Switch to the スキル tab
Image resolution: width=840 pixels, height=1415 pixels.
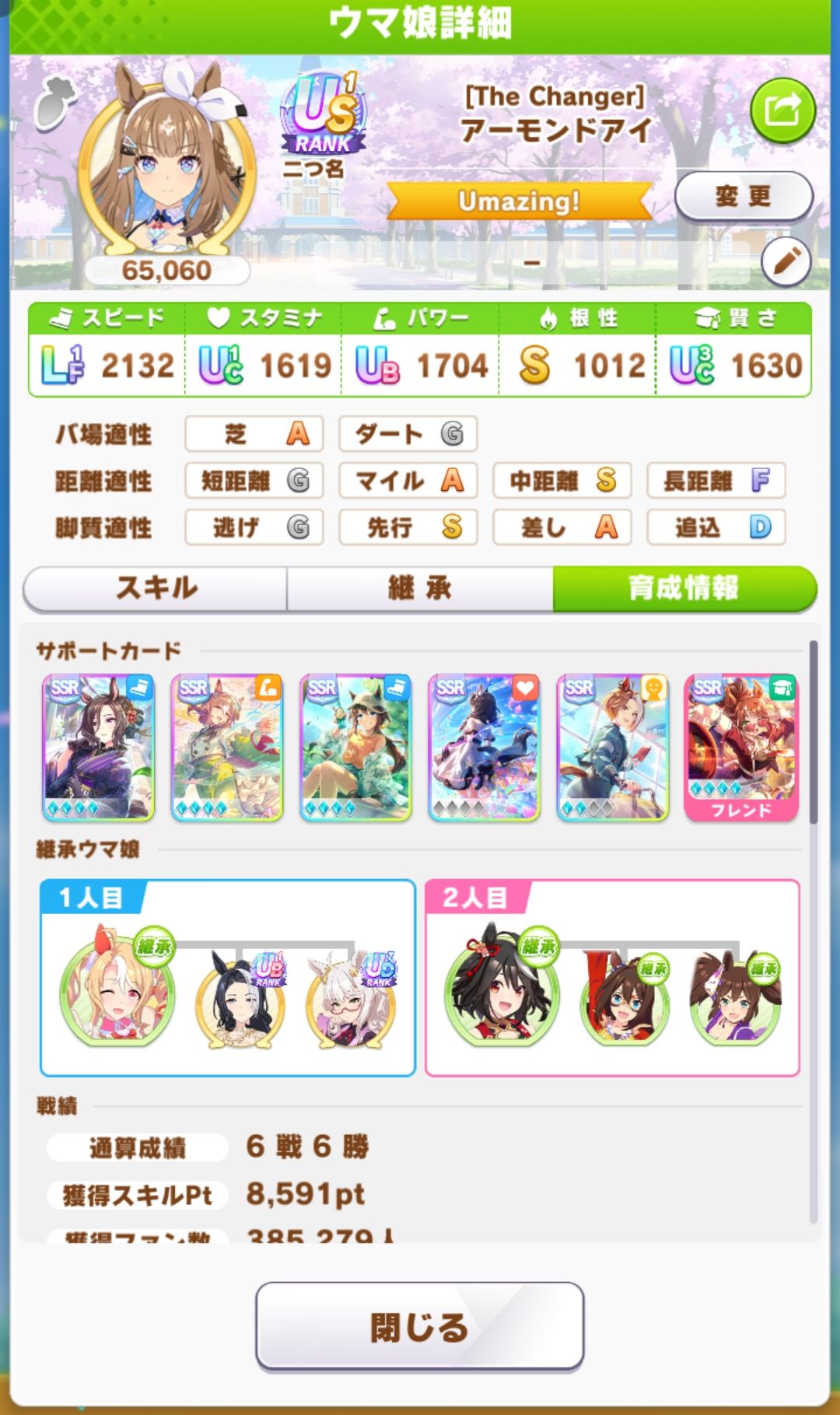(156, 588)
